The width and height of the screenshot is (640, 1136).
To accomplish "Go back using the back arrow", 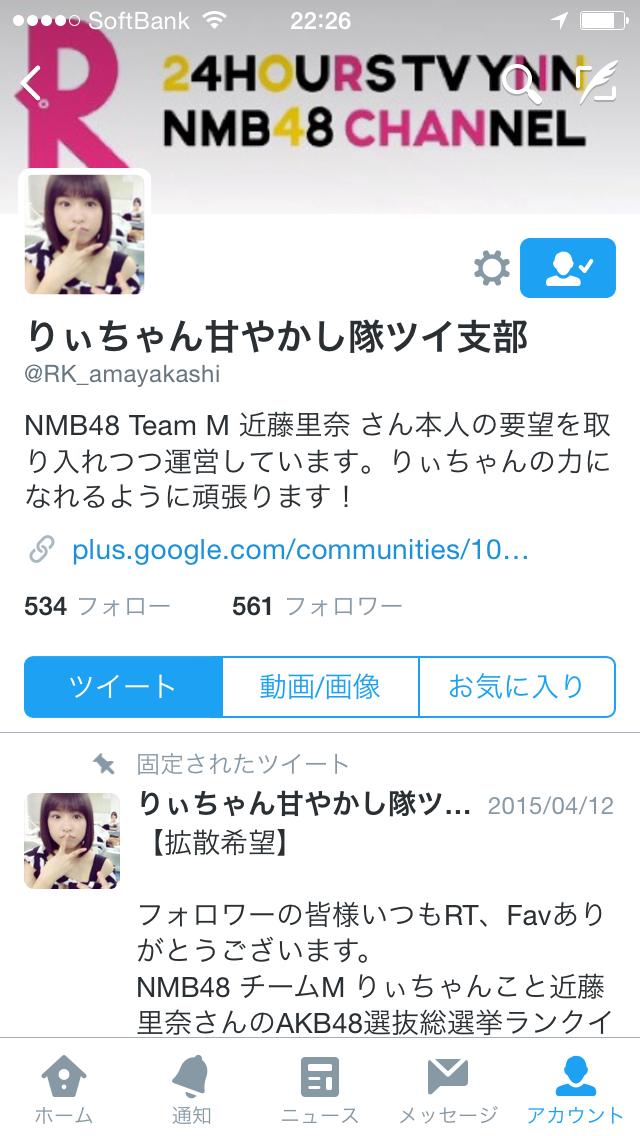I will click(32, 84).
